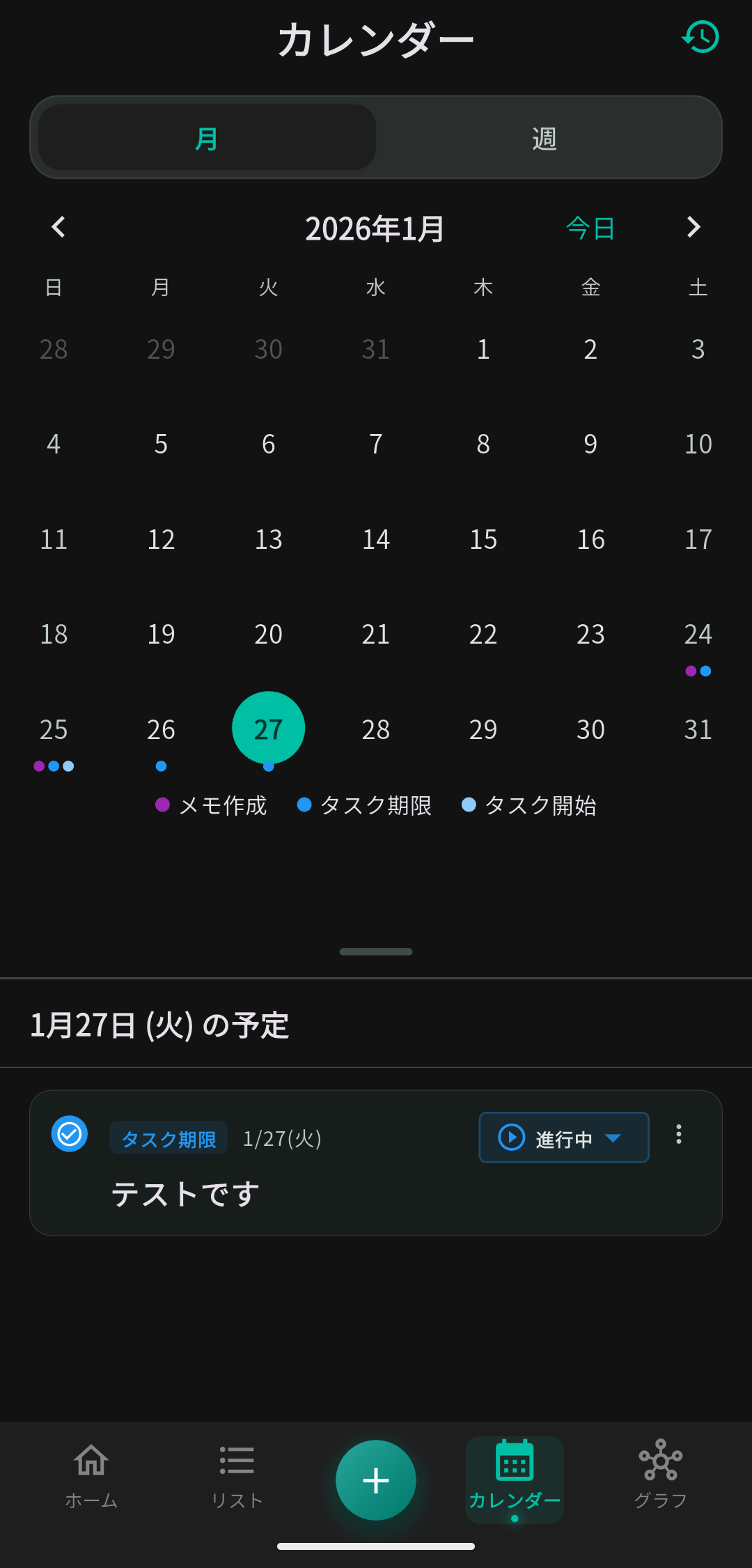Mark the テストです task complete

(70, 1134)
